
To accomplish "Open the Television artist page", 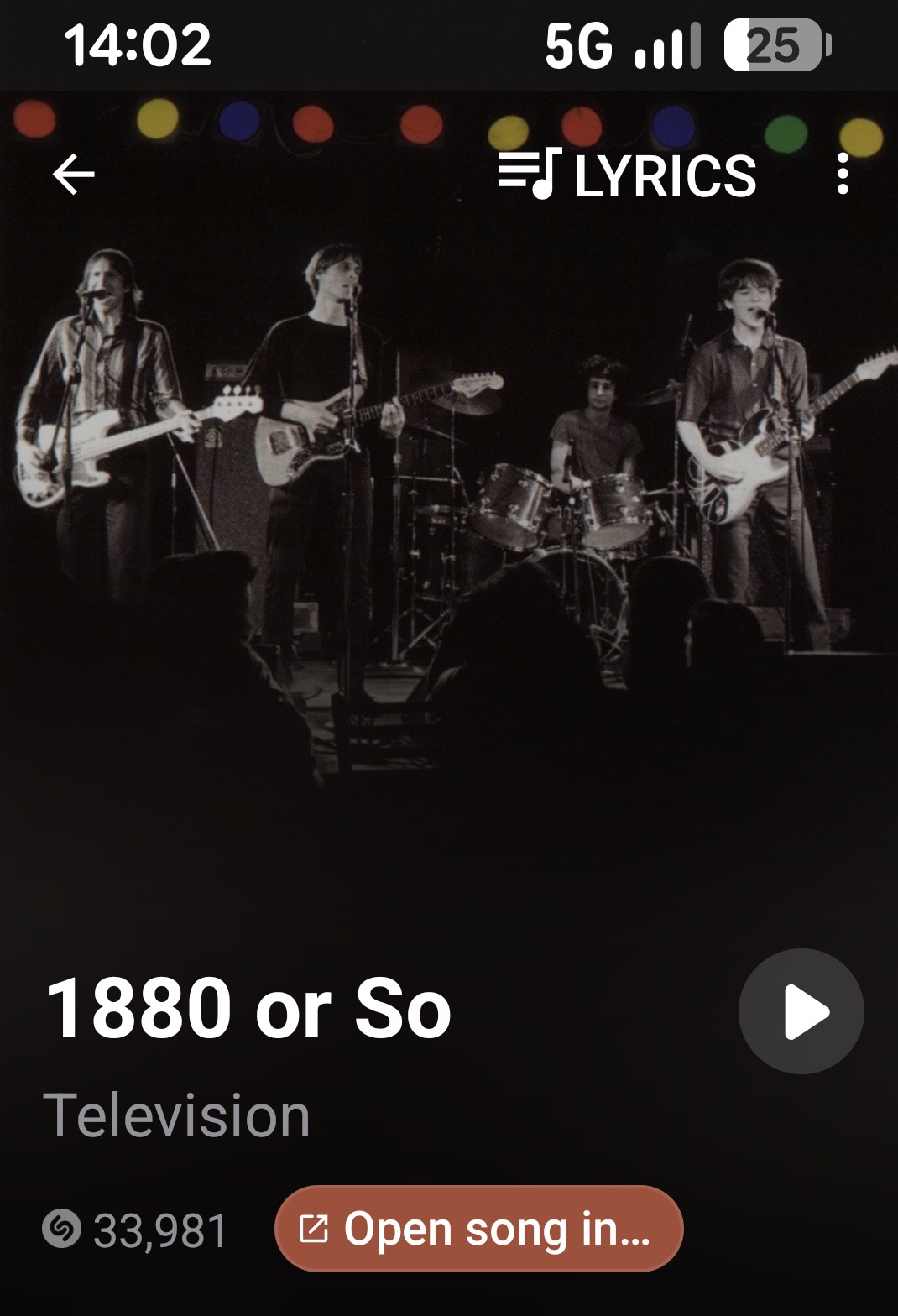I will 177,1115.
